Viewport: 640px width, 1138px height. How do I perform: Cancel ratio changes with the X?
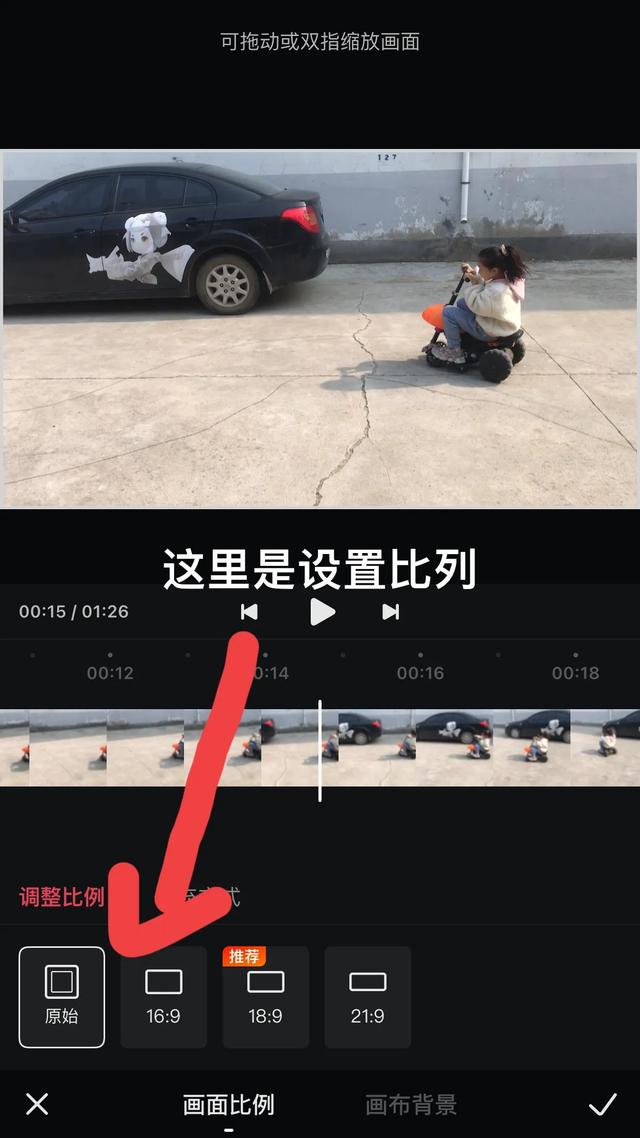pos(37,1104)
